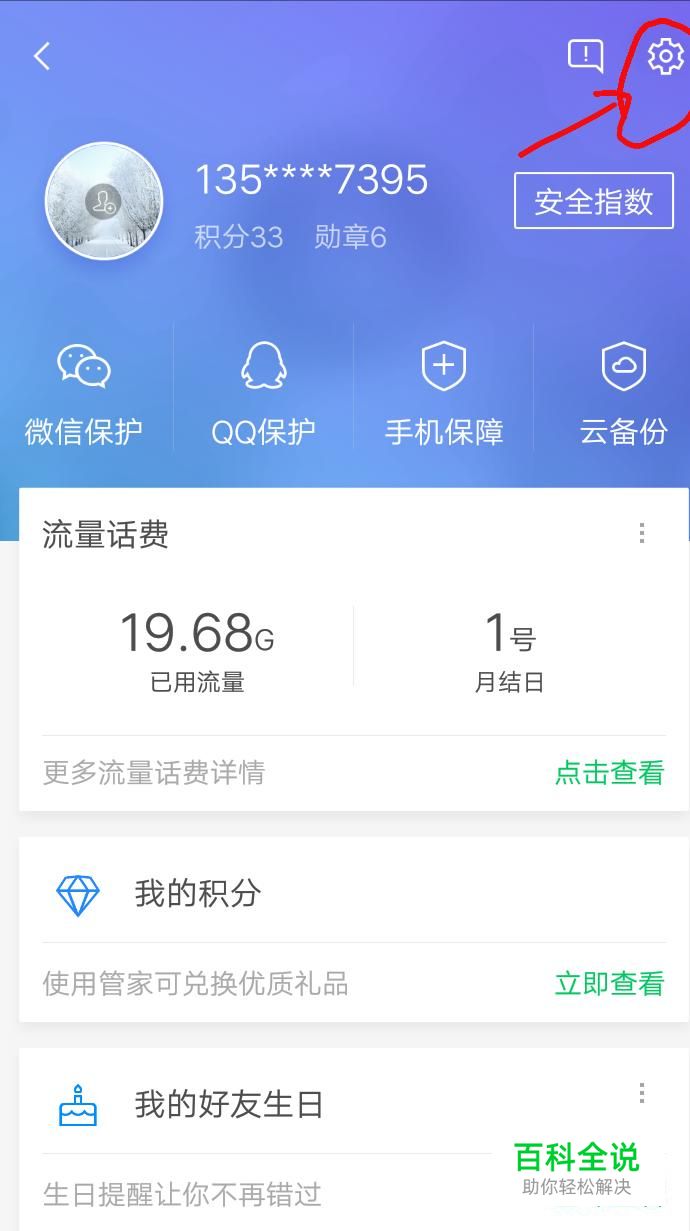Open 云备份
This screenshot has height=1231, width=690.
click(624, 394)
